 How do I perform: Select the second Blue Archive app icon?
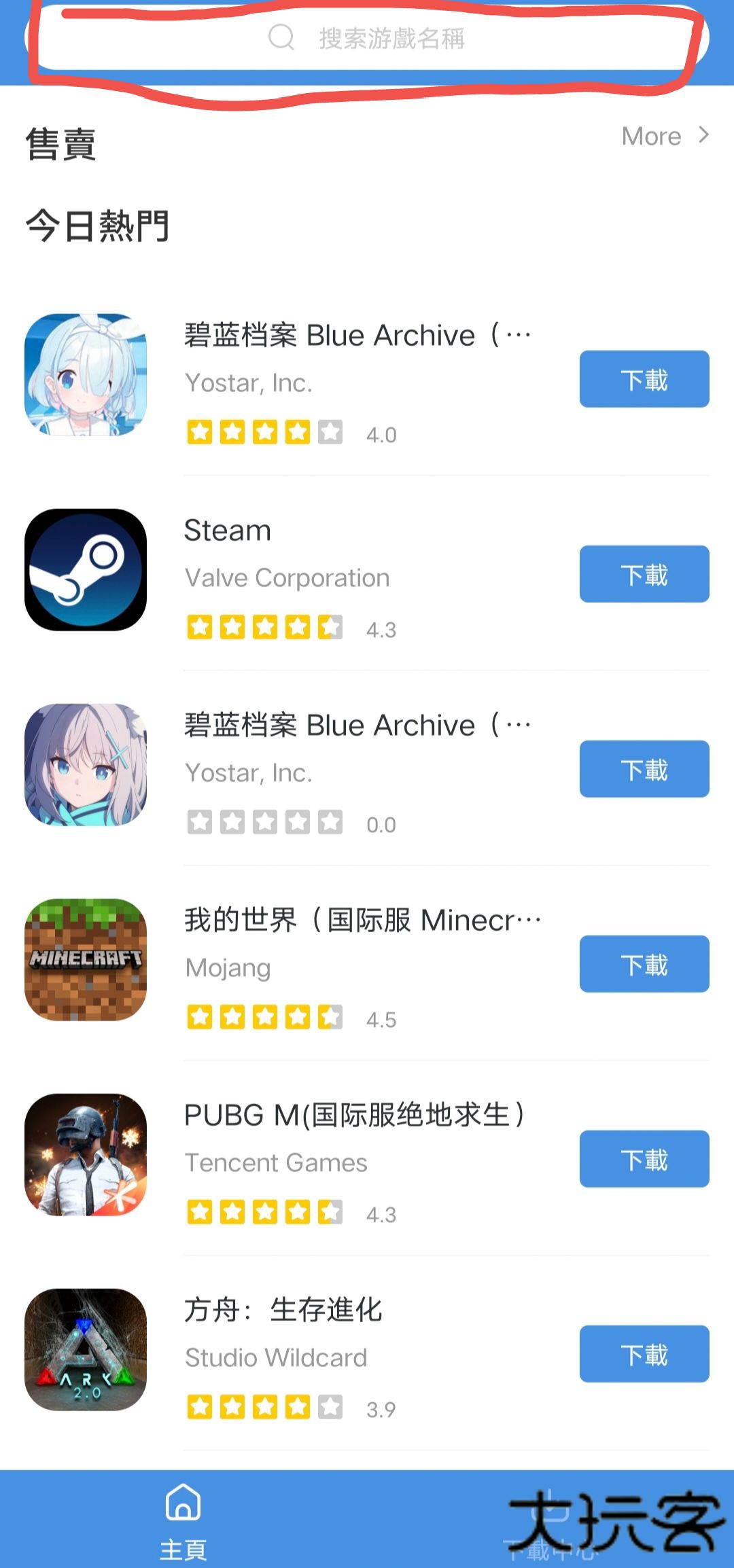pos(85,766)
